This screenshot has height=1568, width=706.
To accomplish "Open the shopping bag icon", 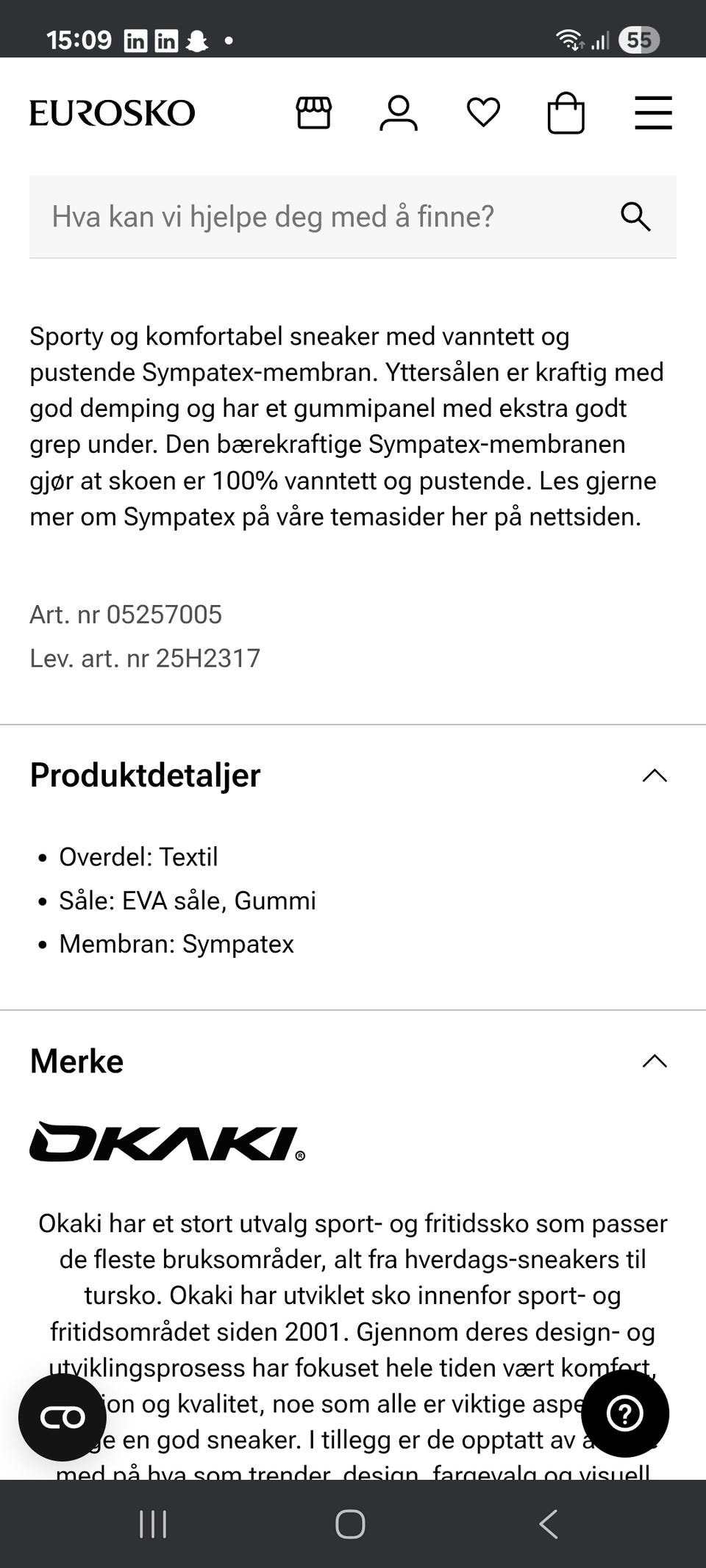I will (567, 112).
